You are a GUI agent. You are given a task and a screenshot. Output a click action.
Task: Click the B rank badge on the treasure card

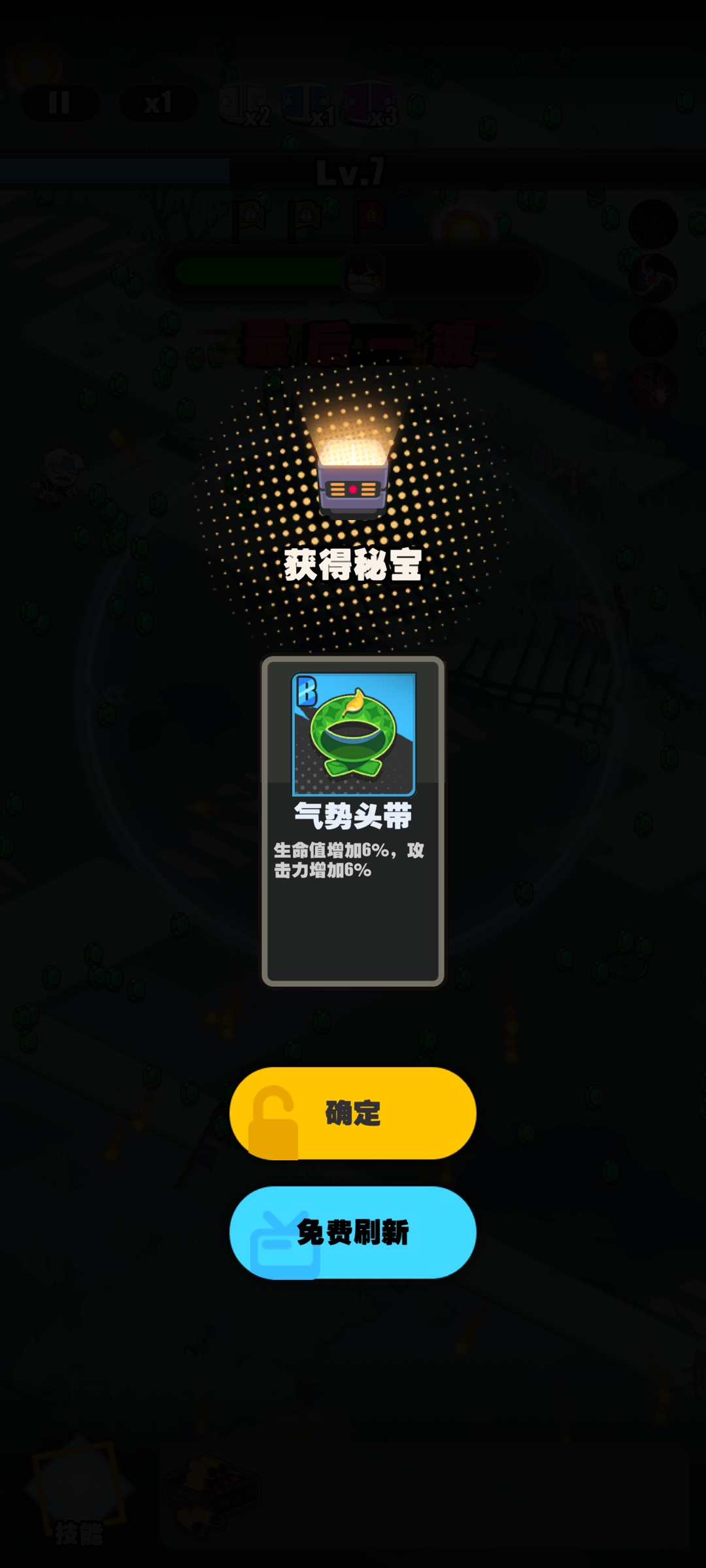click(x=307, y=694)
